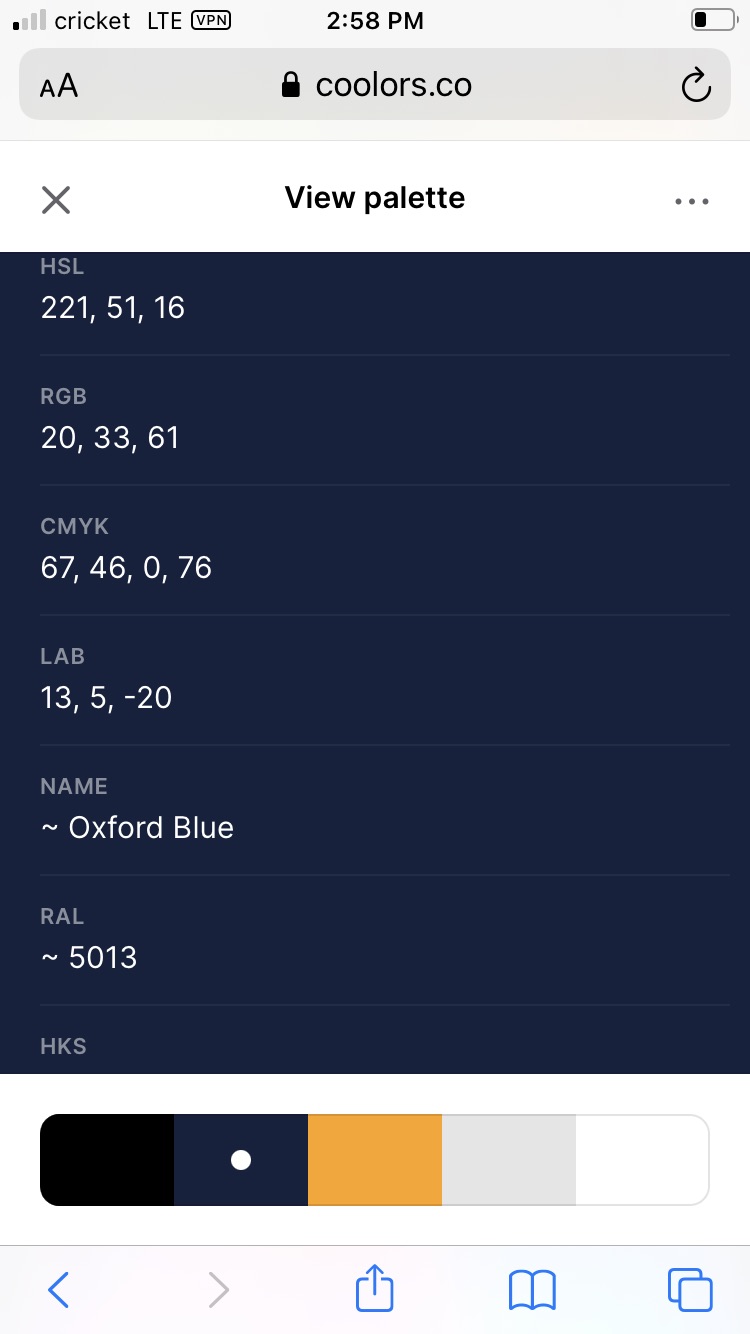The width and height of the screenshot is (750, 1334).
Task: Share this page from Safari toolbar
Action: (375, 1288)
